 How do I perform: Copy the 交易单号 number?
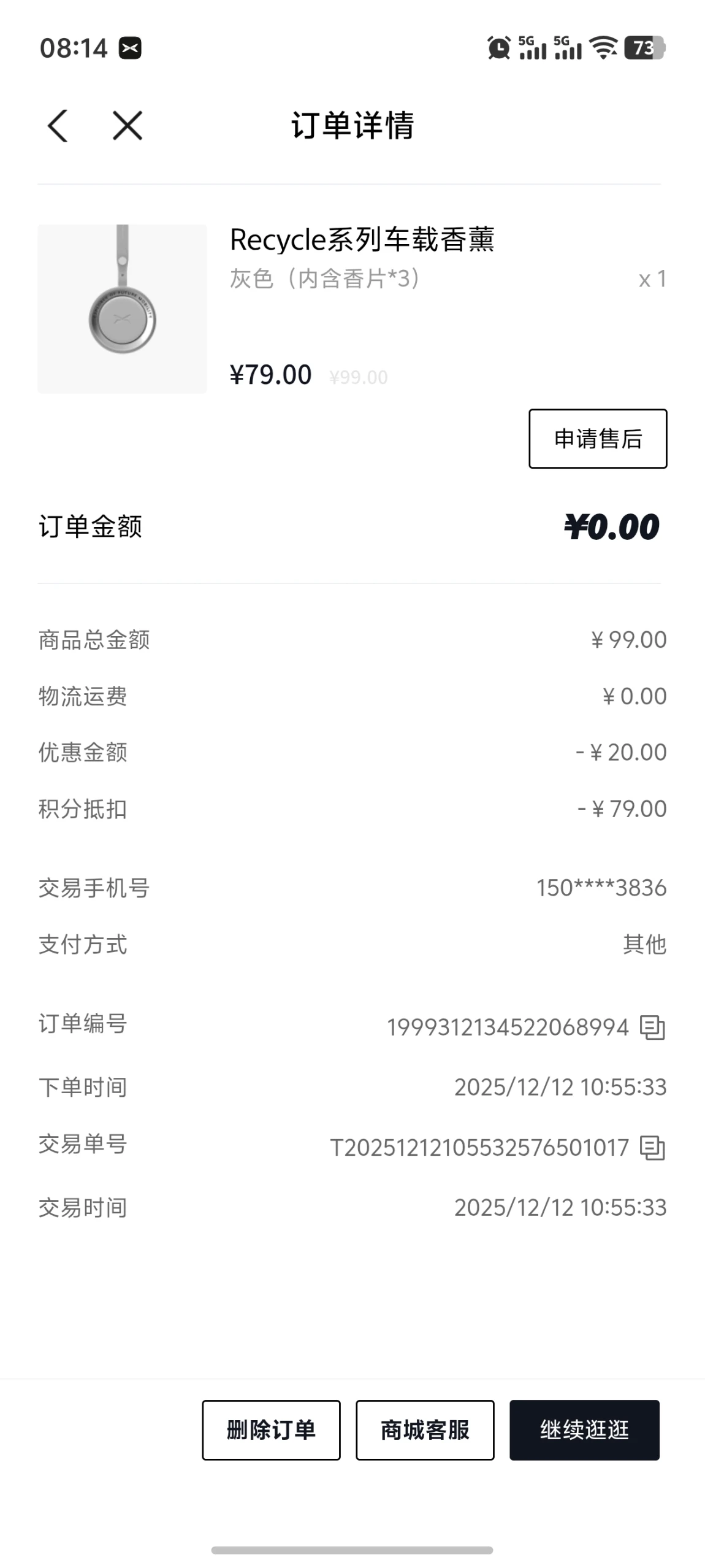click(652, 1148)
